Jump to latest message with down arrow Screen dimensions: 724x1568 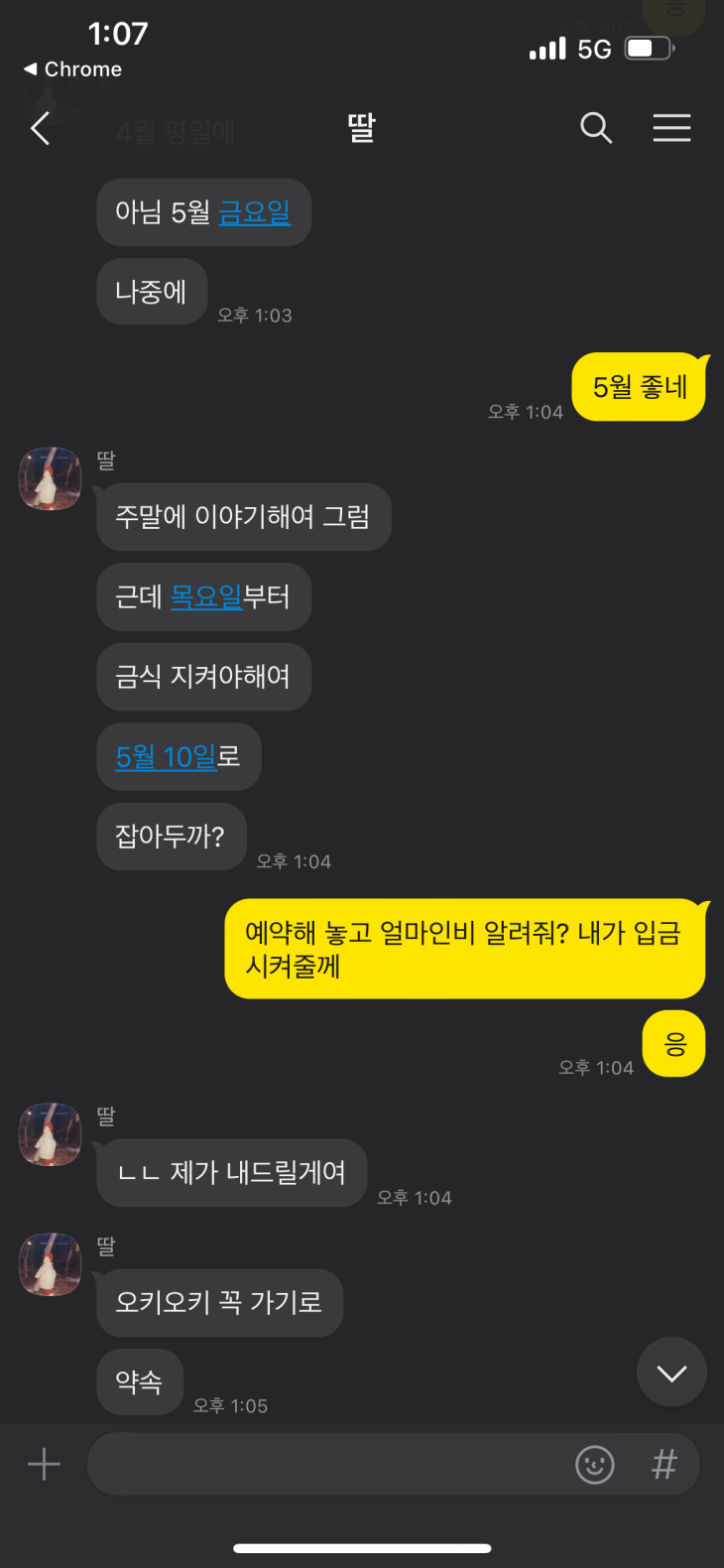tap(671, 1372)
